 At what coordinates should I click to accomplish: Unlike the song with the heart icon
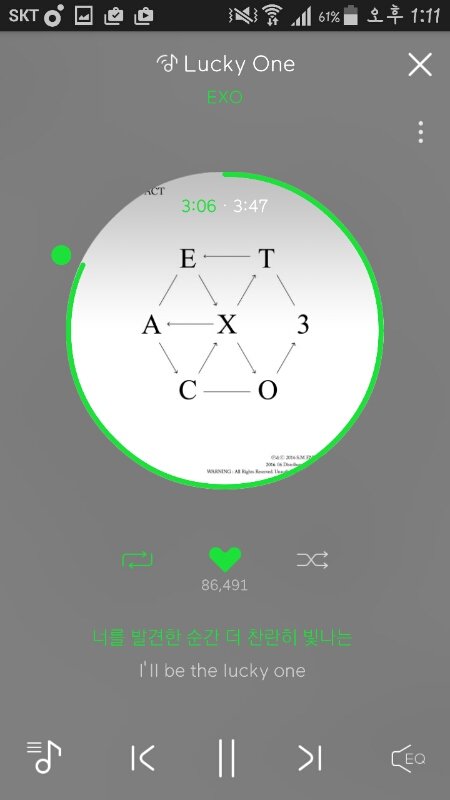click(x=225, y=560)
